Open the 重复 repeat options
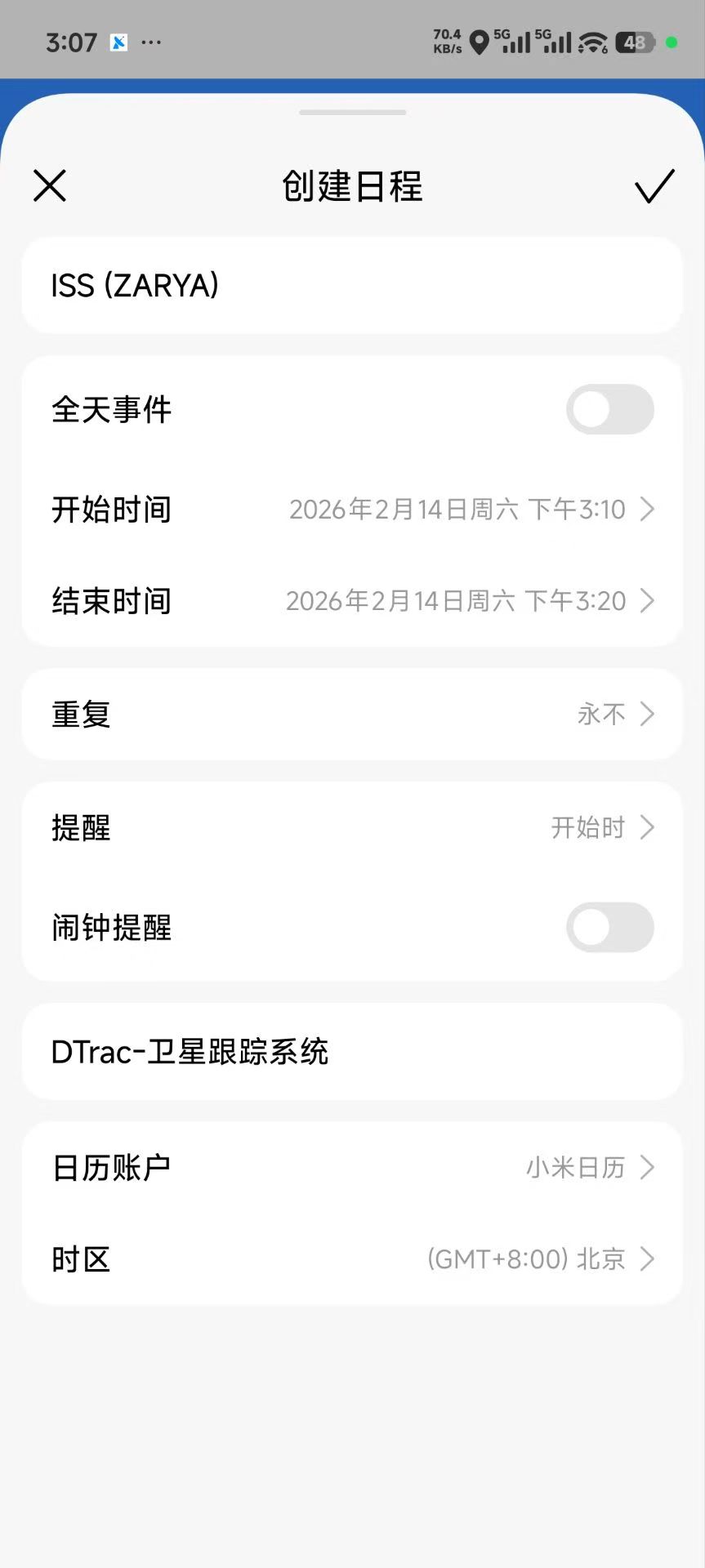Screen dimensions: 705x1568 [351, 715]
